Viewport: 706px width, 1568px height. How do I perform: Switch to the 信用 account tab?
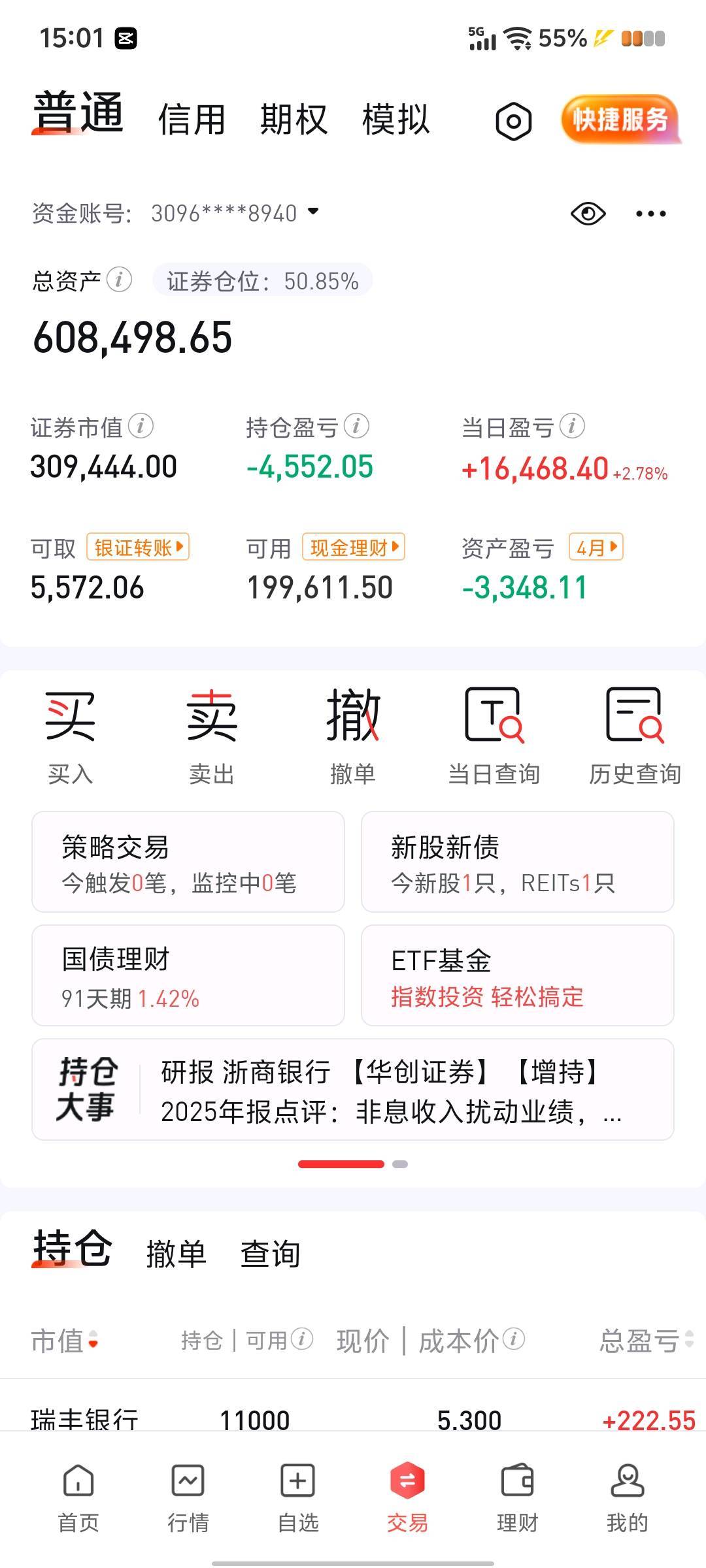coord(192,120)
